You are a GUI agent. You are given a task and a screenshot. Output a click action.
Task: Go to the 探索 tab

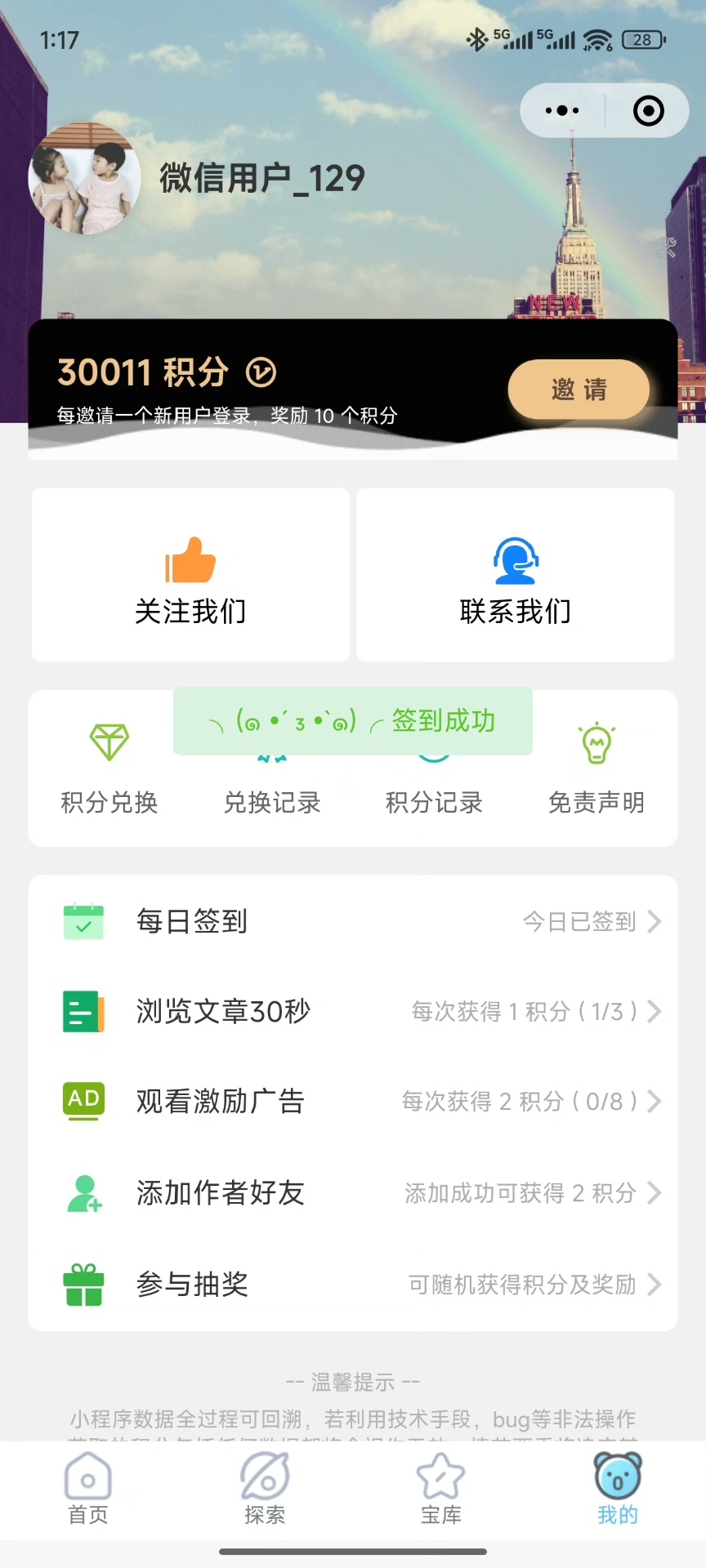coord(265,1489)
